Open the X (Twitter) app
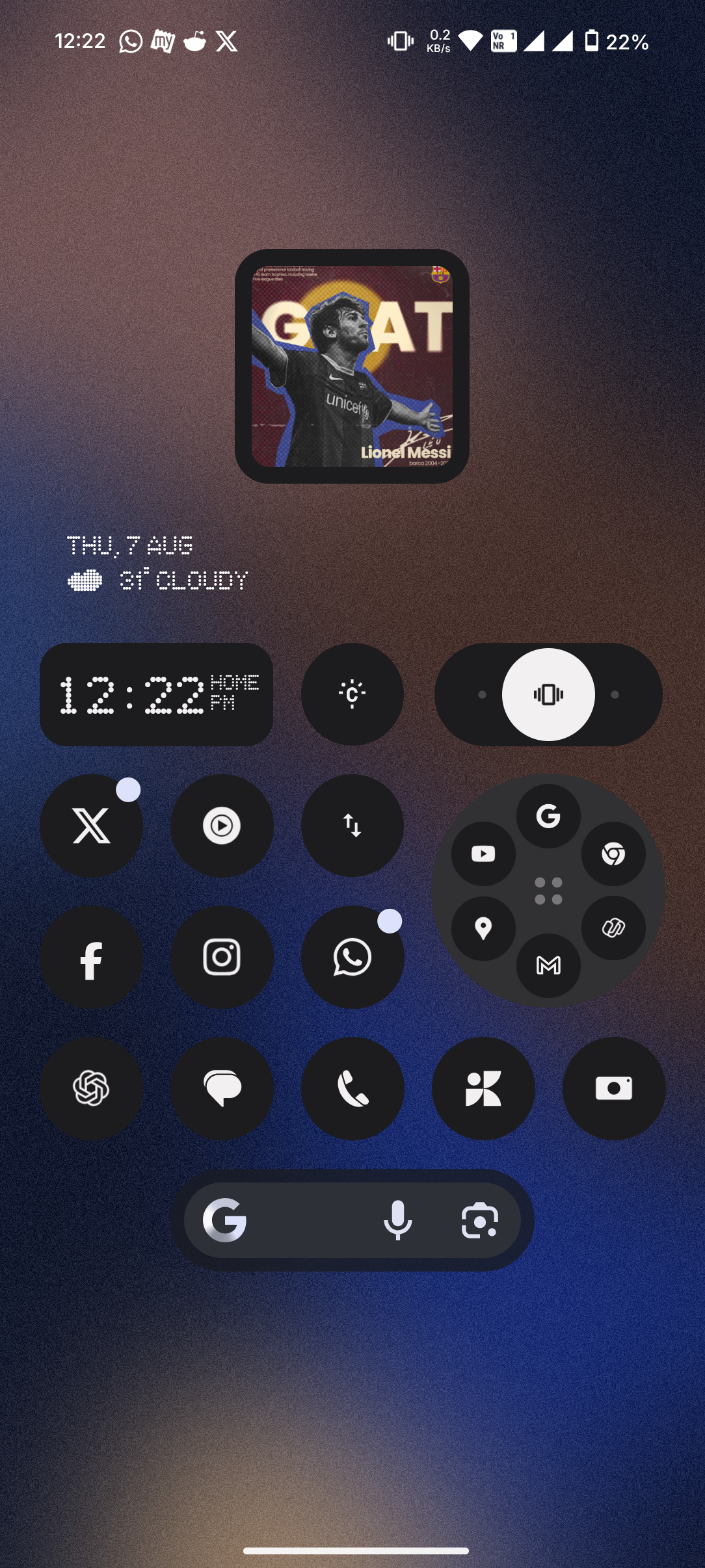 pos(91,826)
